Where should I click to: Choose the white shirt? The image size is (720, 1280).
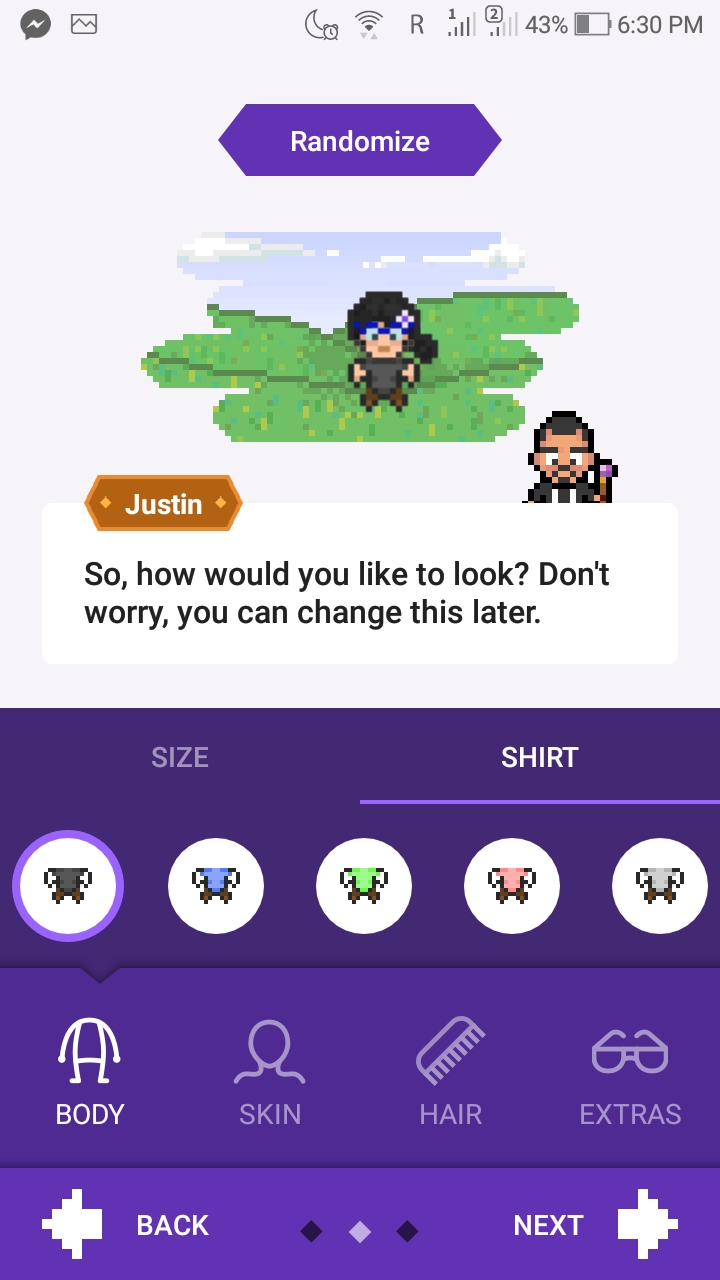click(660, 886)
